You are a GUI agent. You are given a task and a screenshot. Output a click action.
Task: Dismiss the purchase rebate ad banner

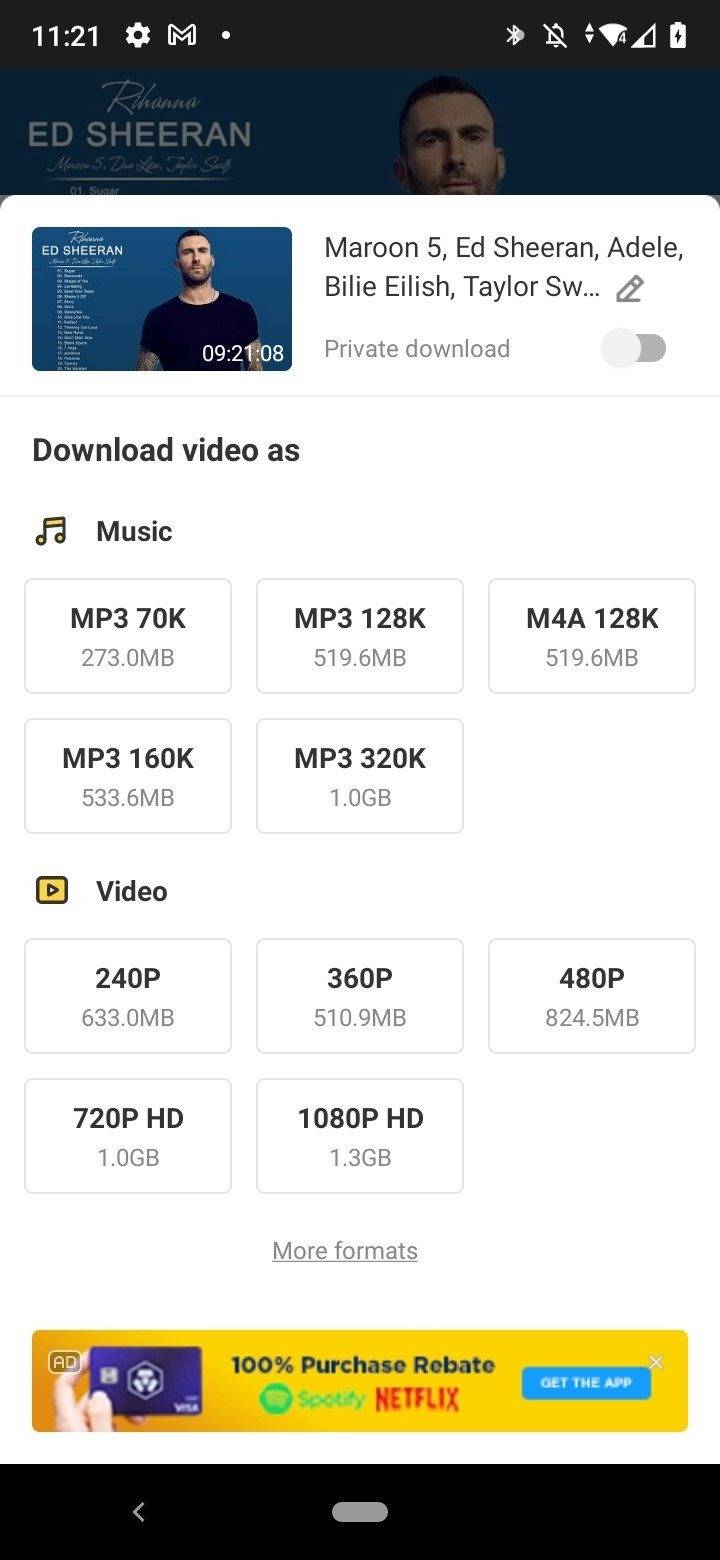click(x=656, y=1362)
